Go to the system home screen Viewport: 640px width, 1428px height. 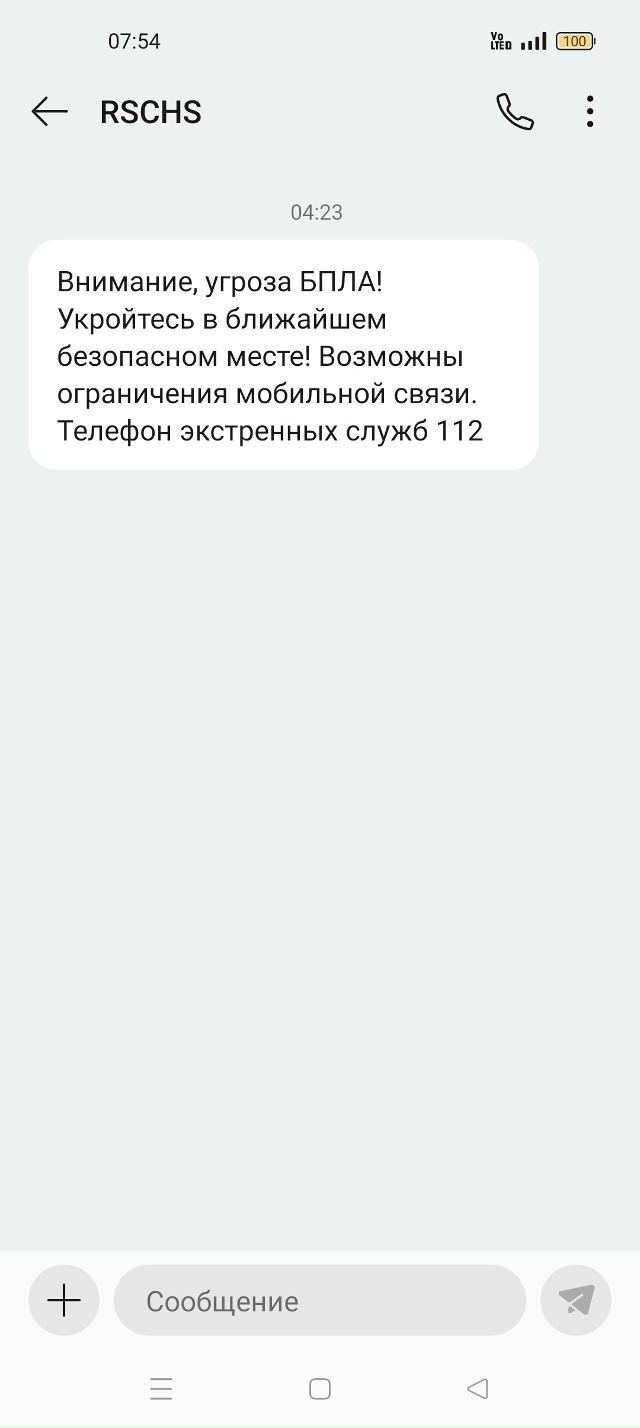click(x=320, y=1388)
